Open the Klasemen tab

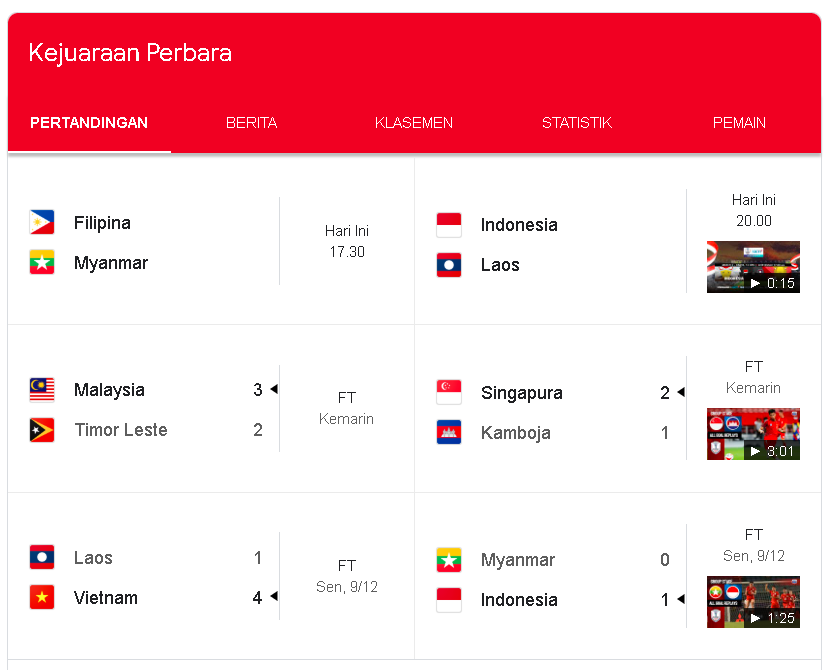coord(413,123)
